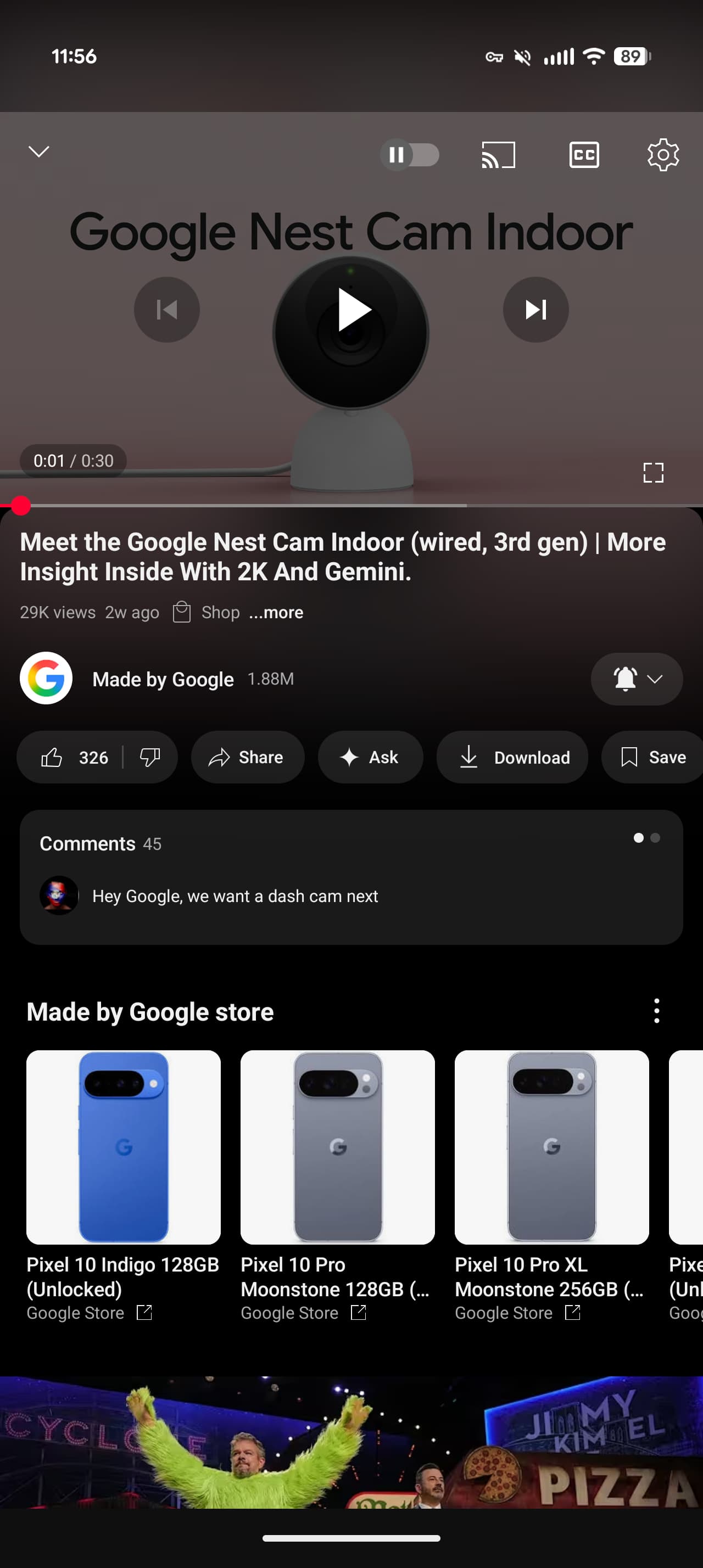Turn on closed captions

[x=584, y=155]
